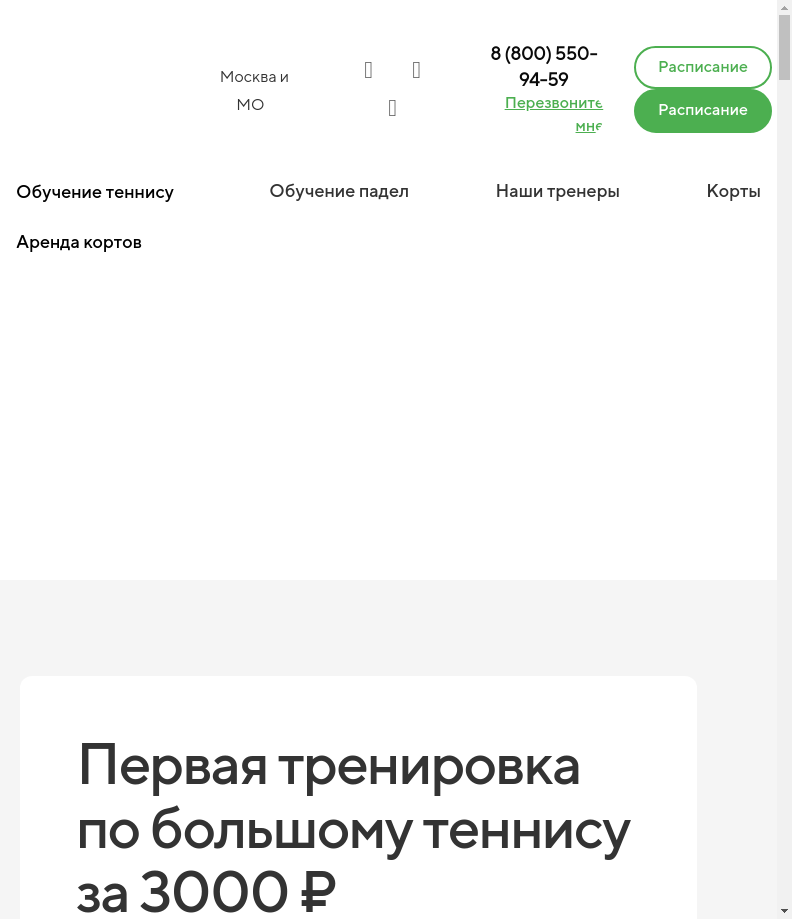The width and height of the screenshot is (792, 919).
Task: Open the Корты page
Action: (x=733, y=191)
